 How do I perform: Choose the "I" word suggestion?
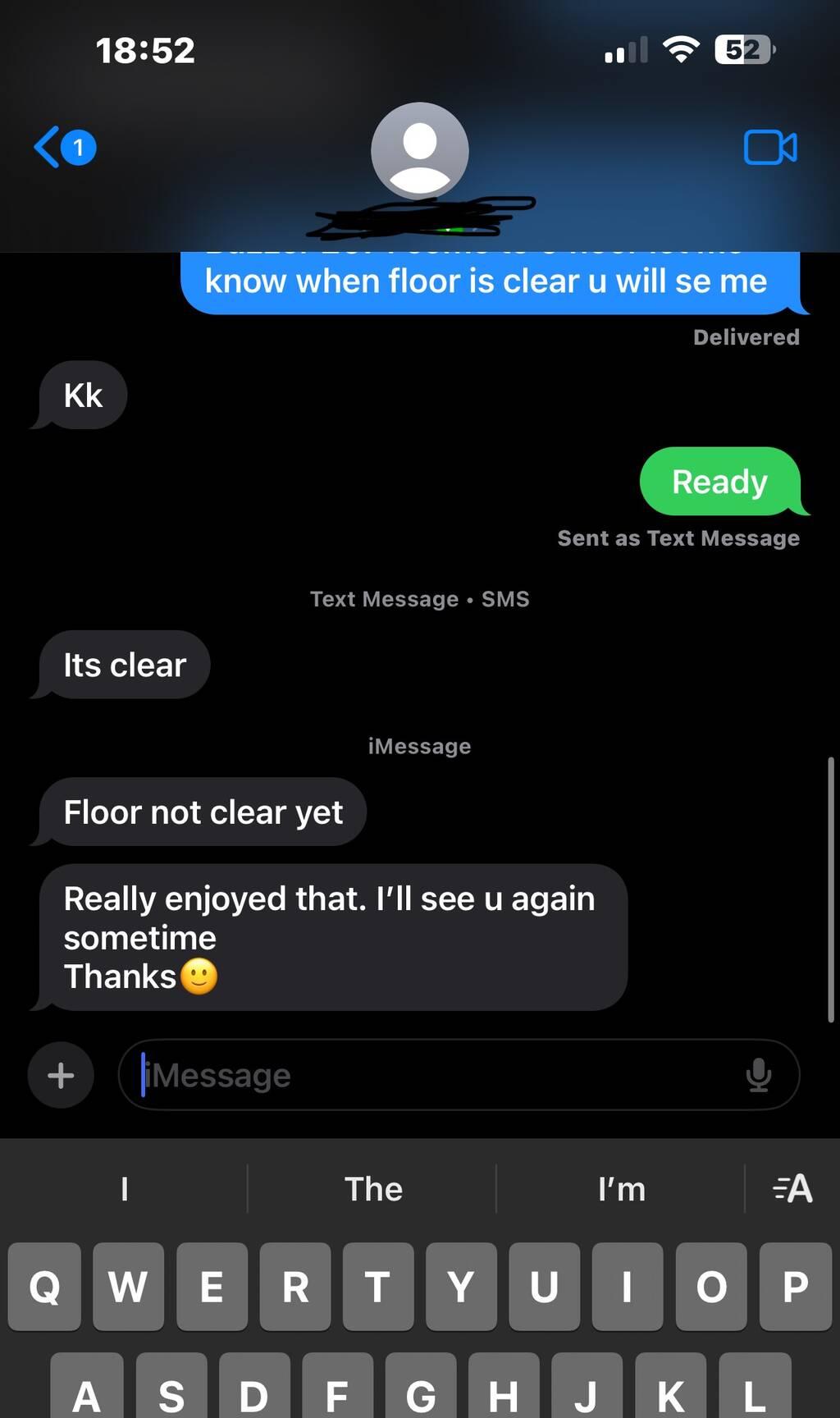tap(125, 1189)
